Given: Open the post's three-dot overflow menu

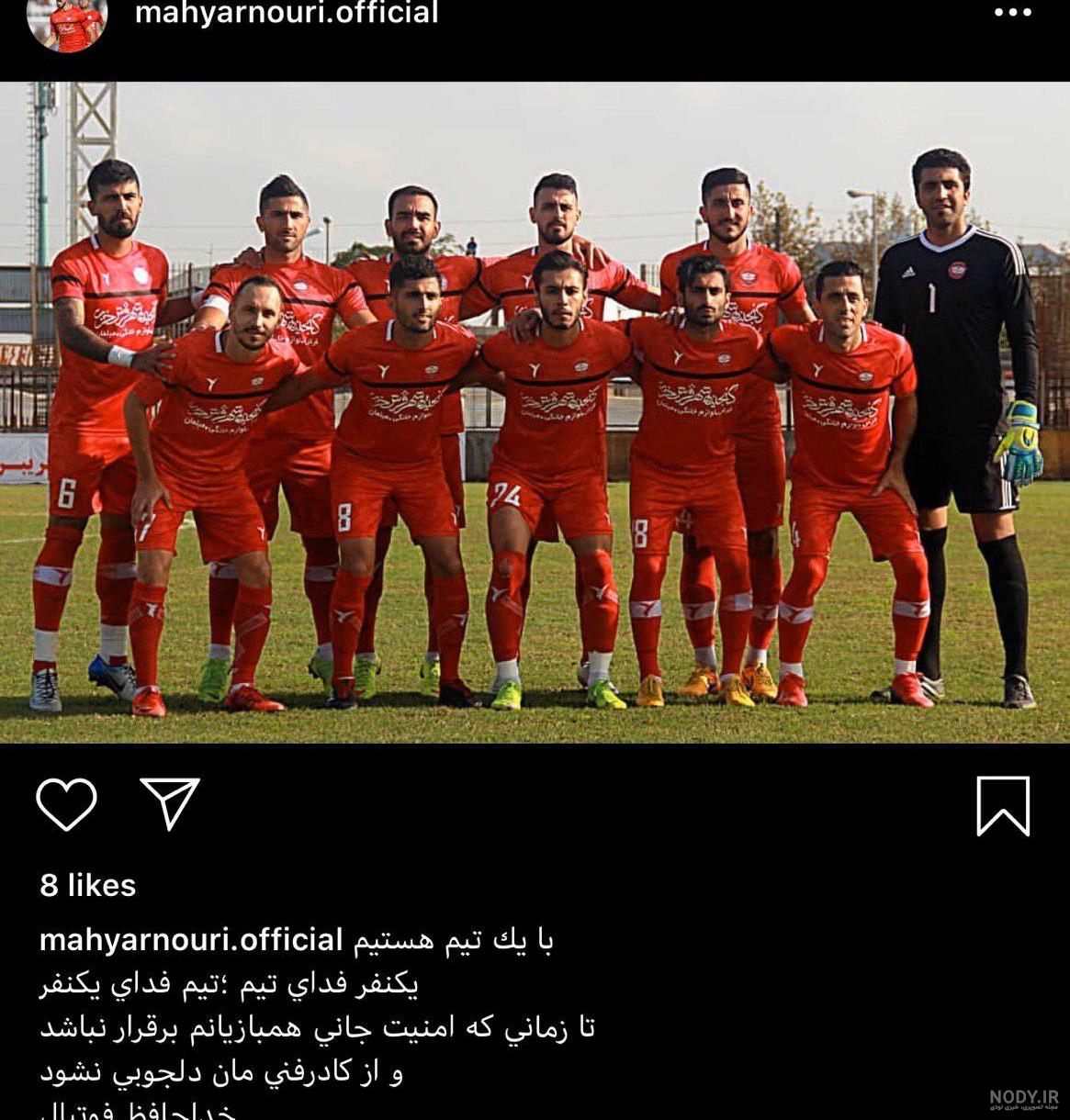Looking at the screenshot, I should (1013, 13).
